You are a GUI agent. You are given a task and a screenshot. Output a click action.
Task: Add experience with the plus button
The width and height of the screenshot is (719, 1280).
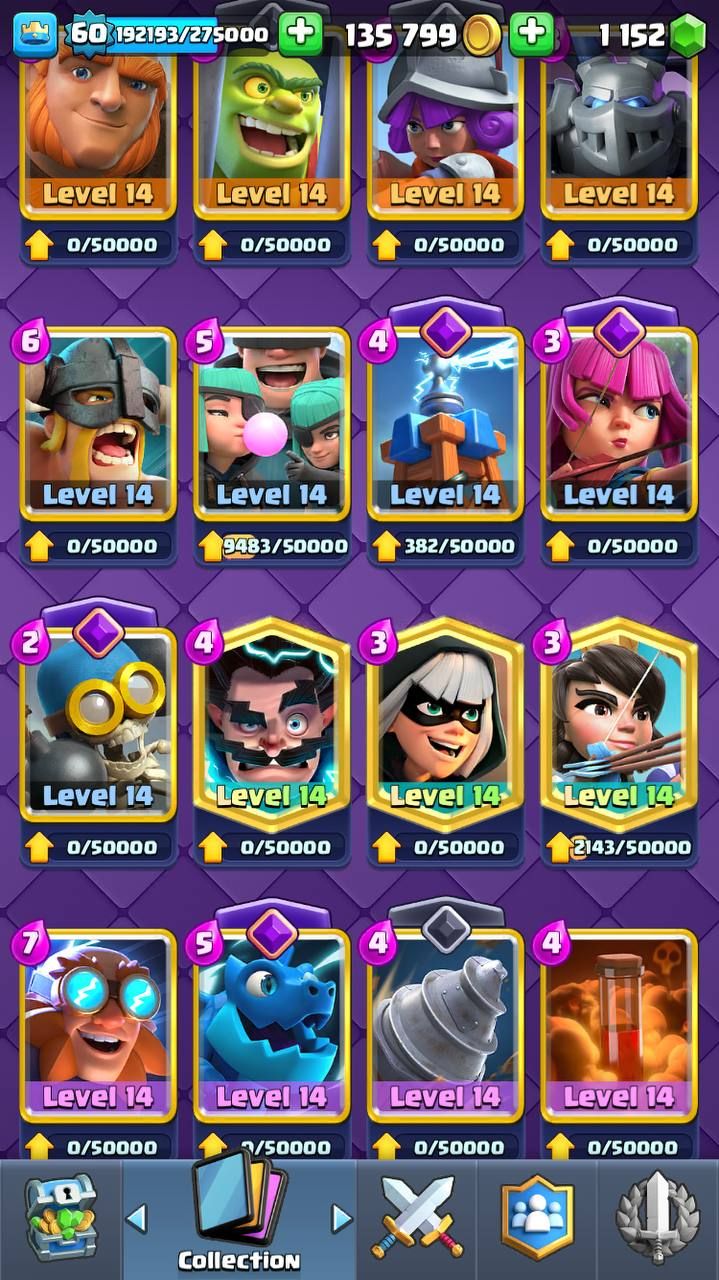[300, 34]
